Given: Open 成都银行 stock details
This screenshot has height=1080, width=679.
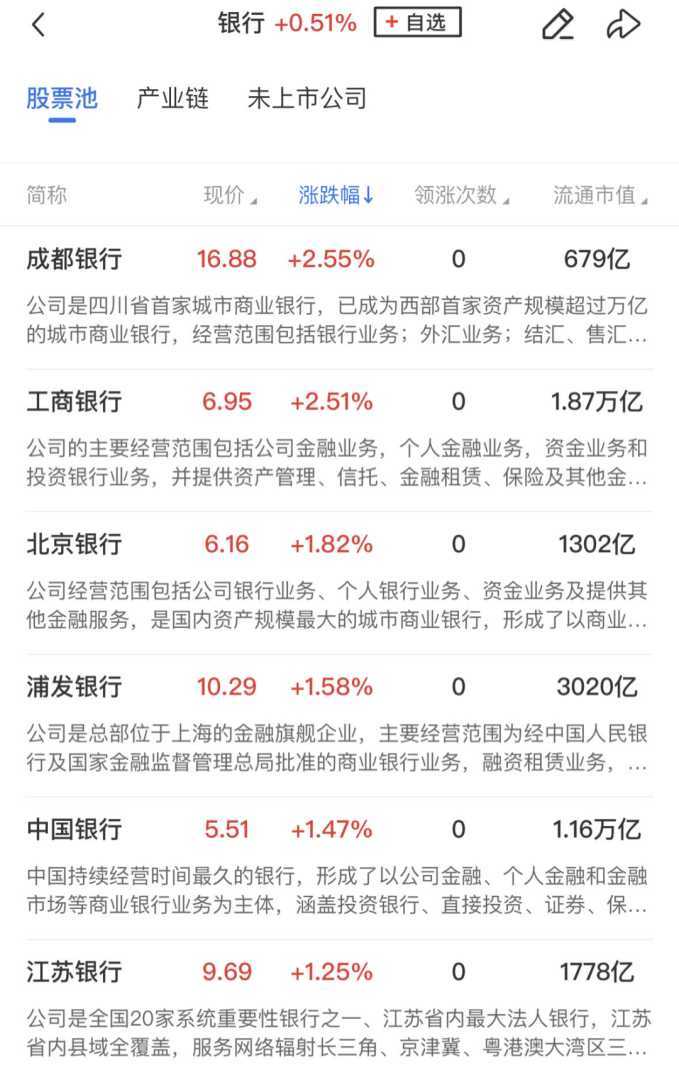Looking at the screenshot, I should click(x=74, y=259).
